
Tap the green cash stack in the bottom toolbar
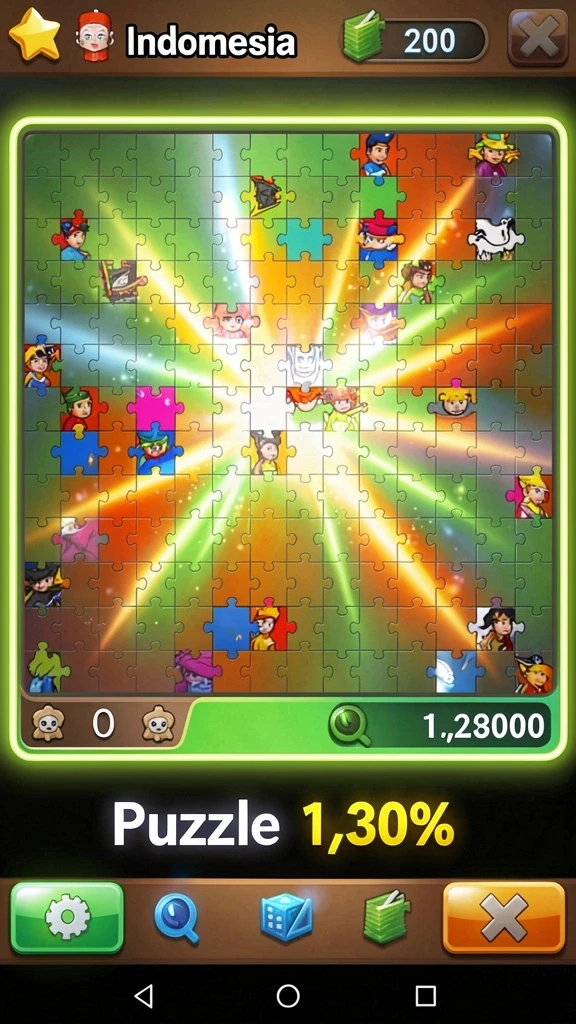[x=387, y=918]
